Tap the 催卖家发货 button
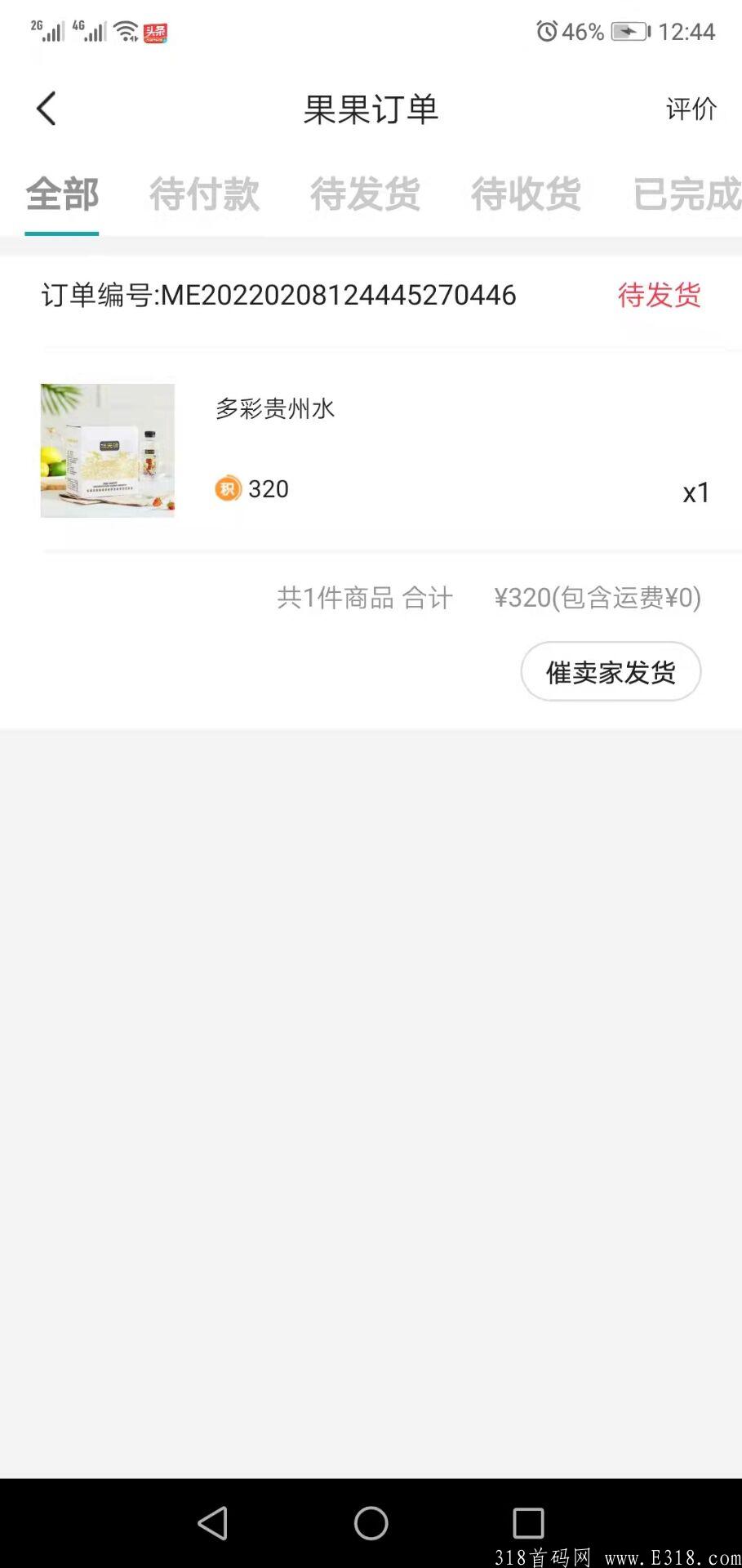The width and height of the screenshot is (742, 1568). coord(611,671)
